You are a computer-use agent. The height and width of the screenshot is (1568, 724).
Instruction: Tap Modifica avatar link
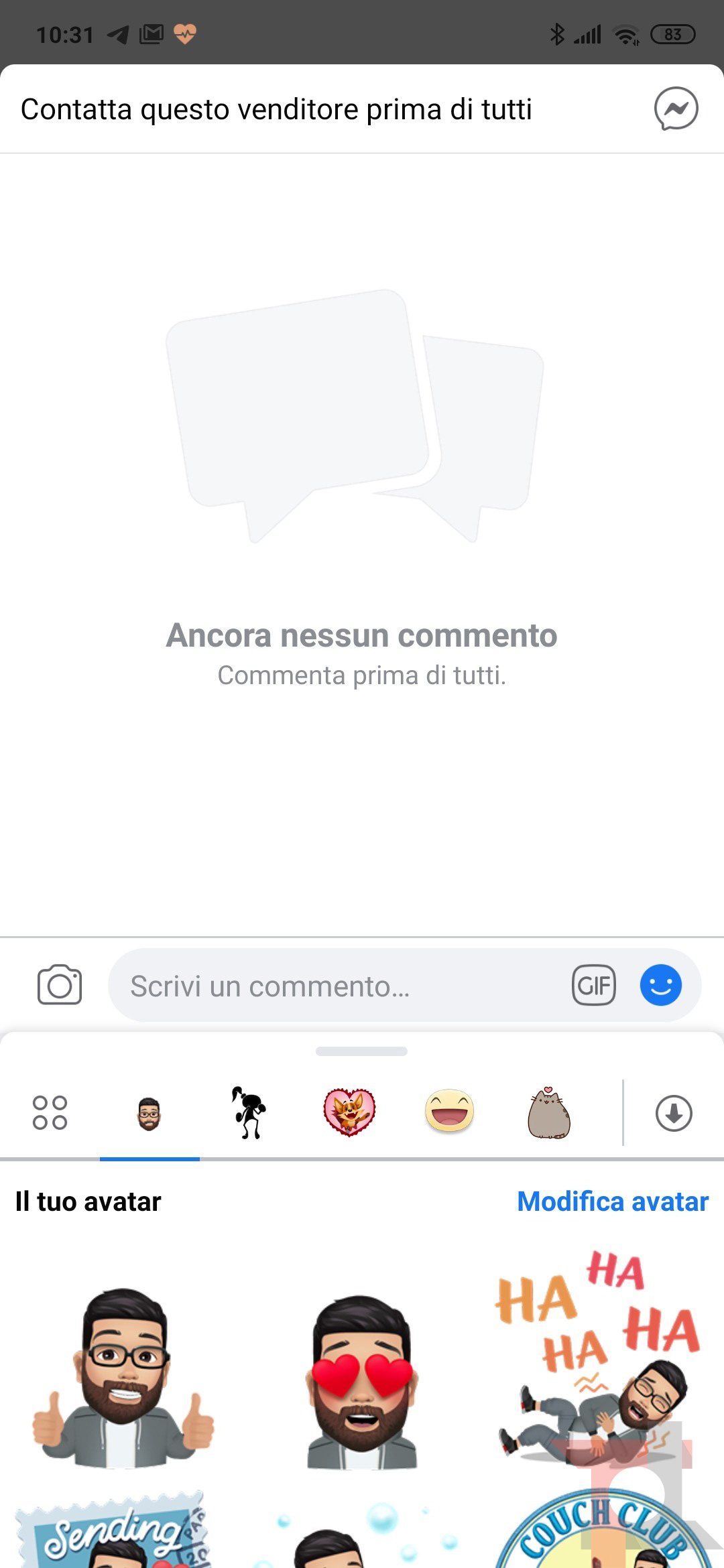click(x=613, y=1201)
